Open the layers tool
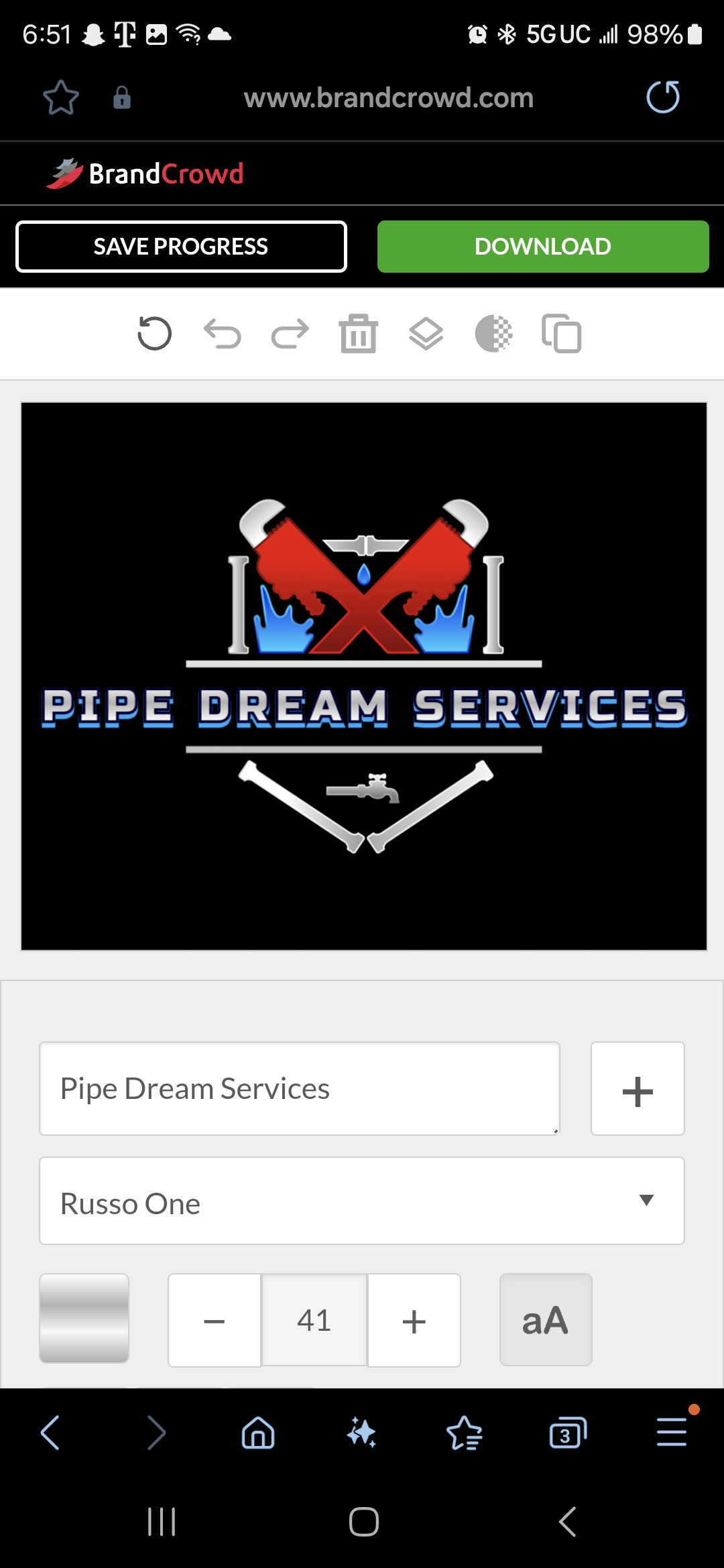 click(x=426, y=334)
